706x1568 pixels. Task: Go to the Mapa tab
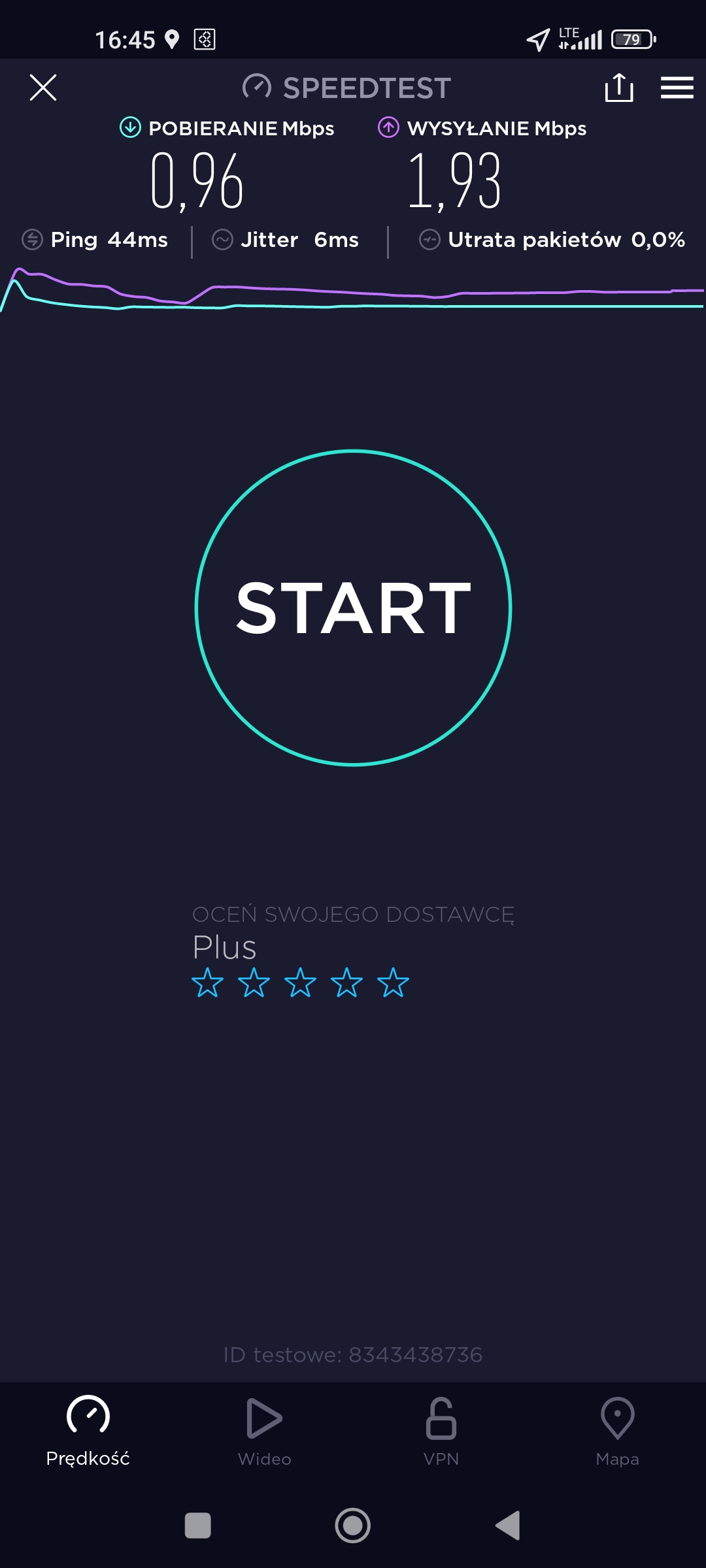click(x=617, y=1431)
